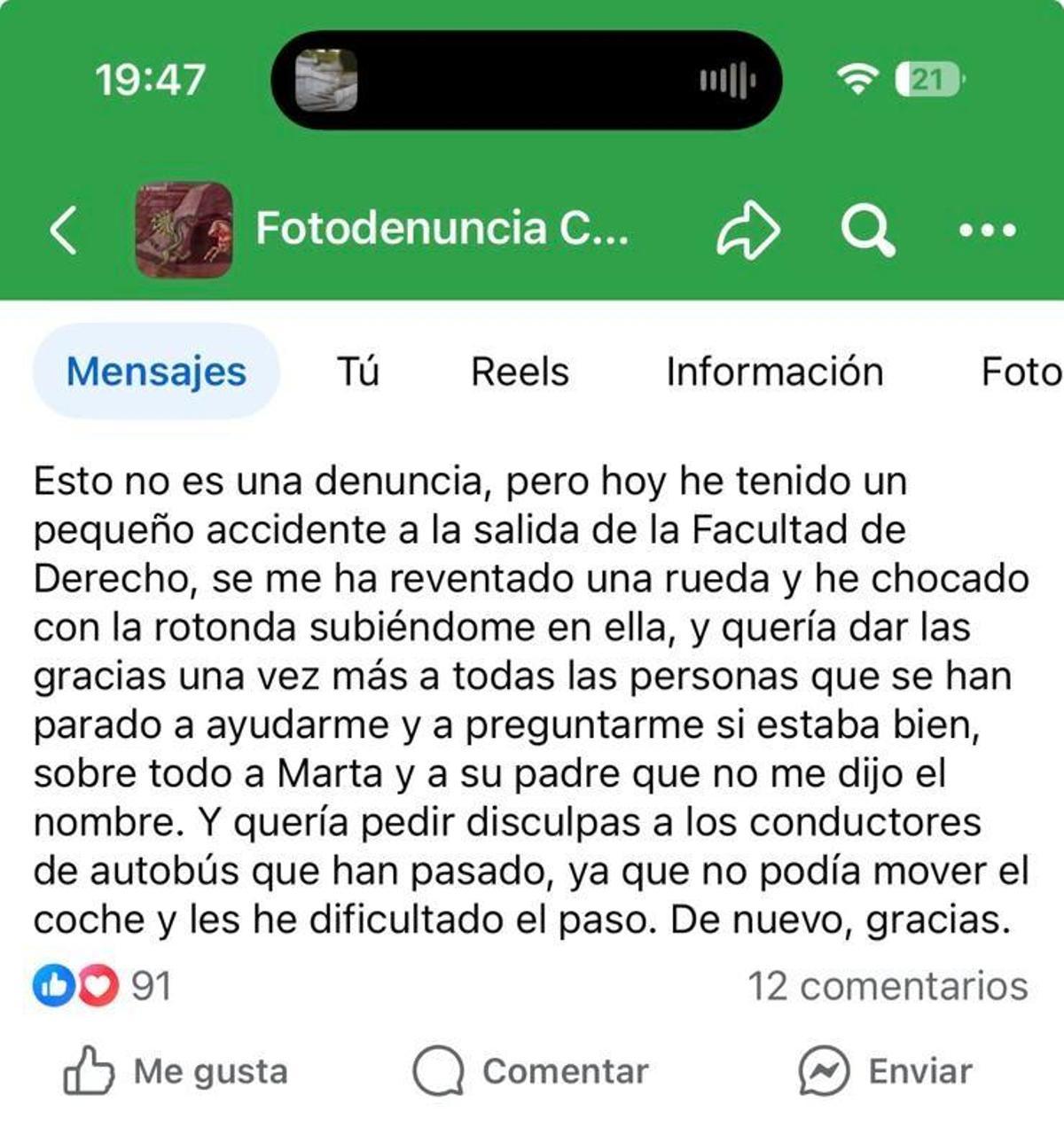Open the Información tab
The width and height of the screenshot is (1064, 1143).
coord(775,372)
